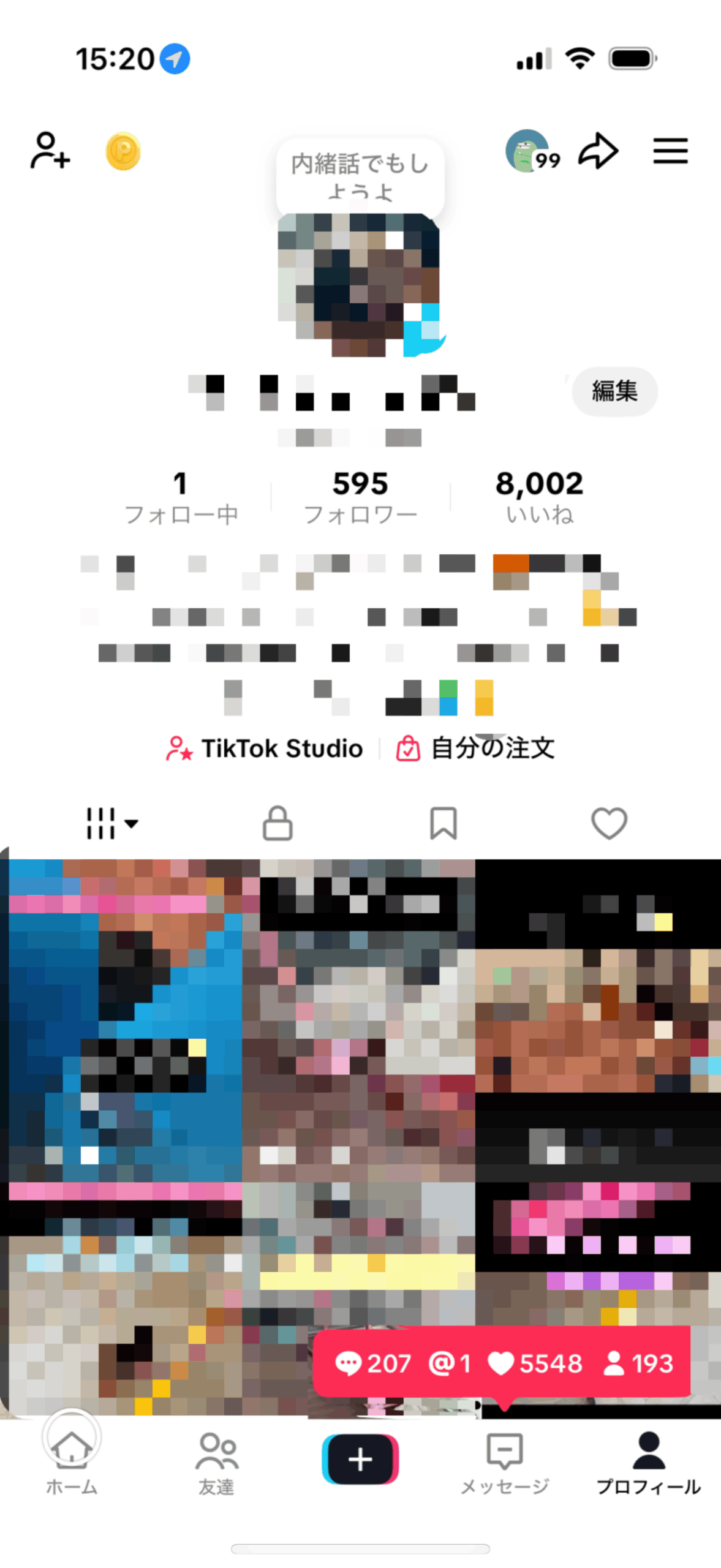Tap the gold coin rewards icon
721x1568 pixels.
pyautogui.click(x=123, y=151)
